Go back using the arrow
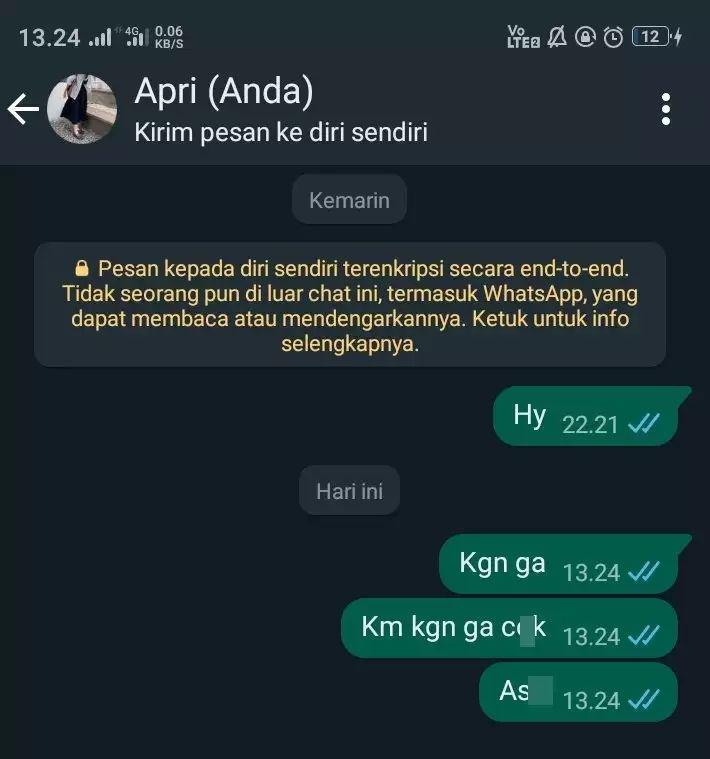Viewport: 710px width, 759px height. pyautogui.click(x=23, y=109)
